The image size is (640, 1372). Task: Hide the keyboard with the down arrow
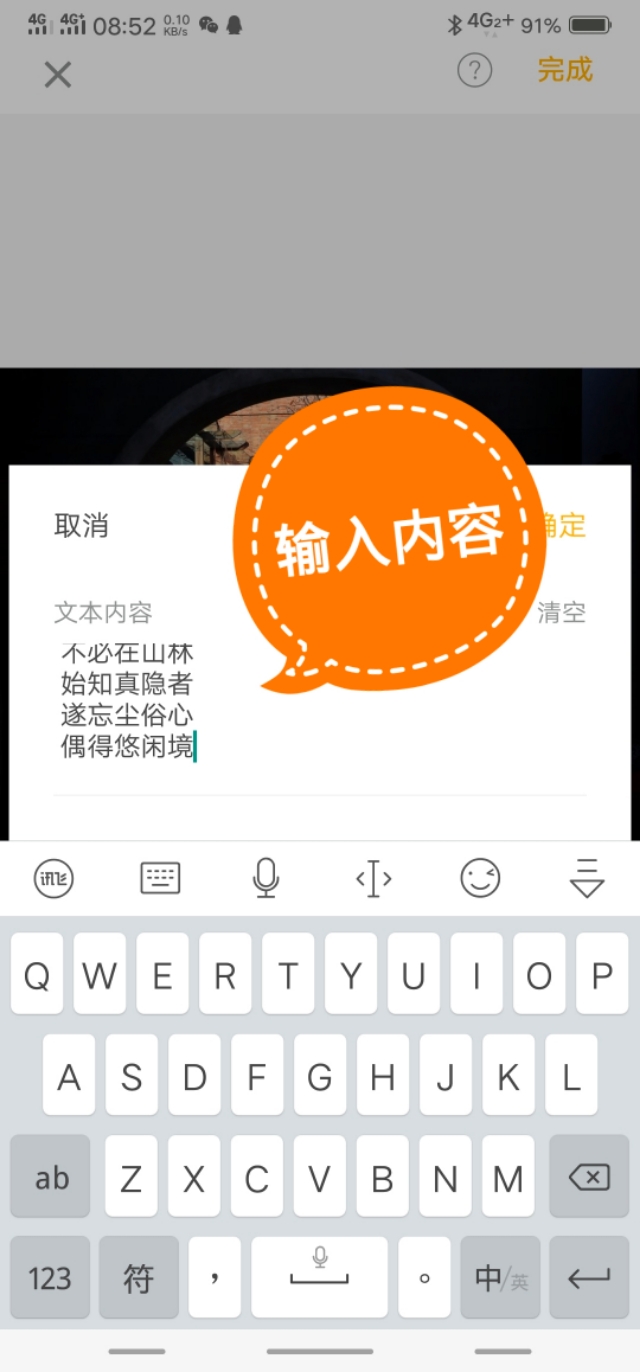click(587, 878)
